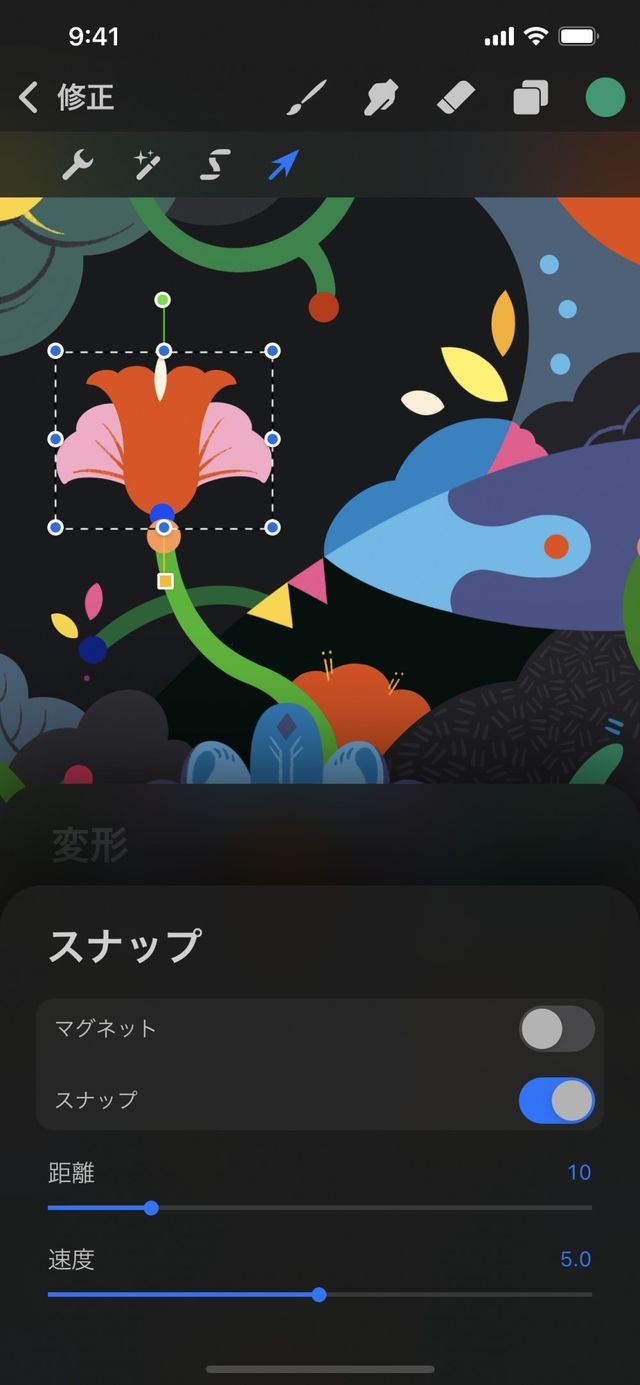Go back from 修正 screen
Image resolution: width=640 pixels, height=1385 pixels.
pyautogui.click(x=30, y=98)
